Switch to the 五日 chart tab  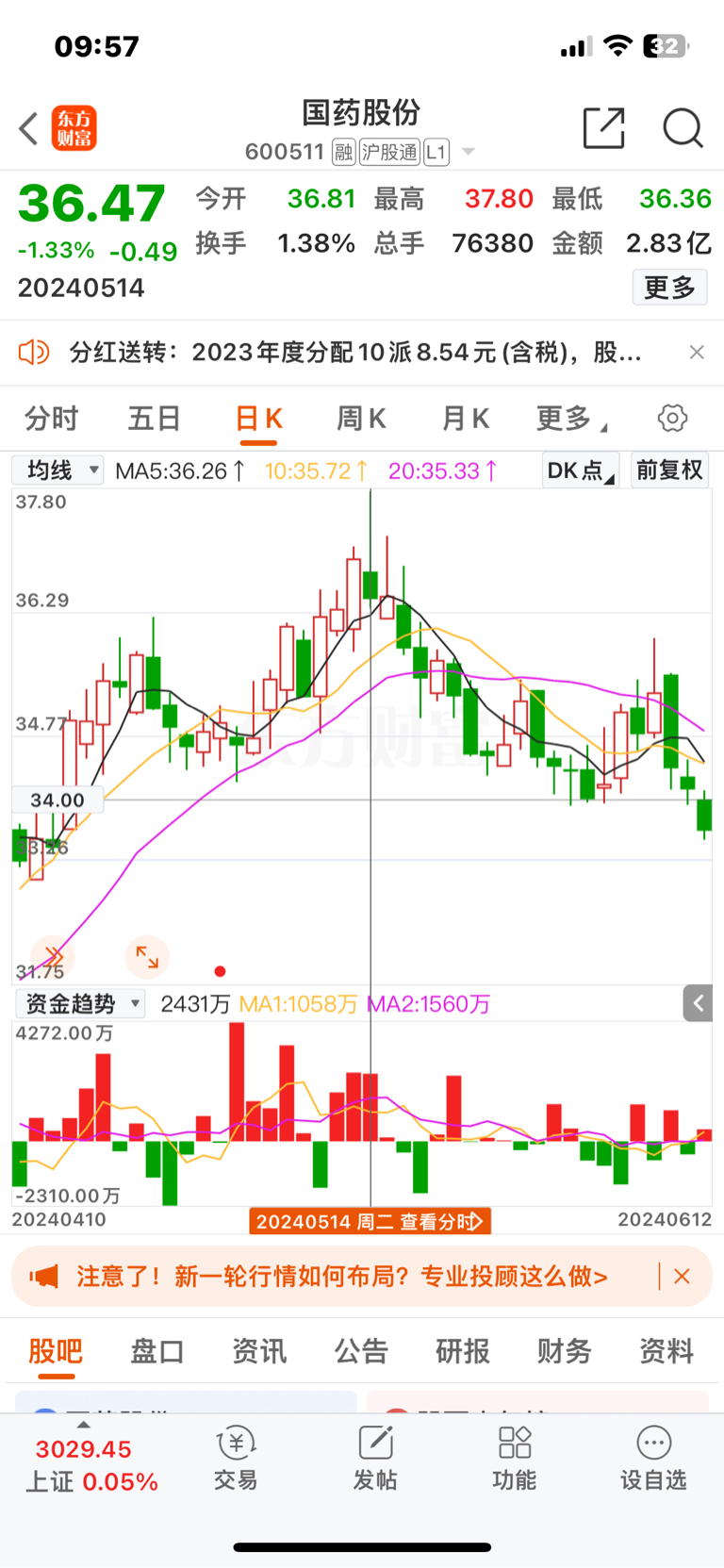point(154,418)
